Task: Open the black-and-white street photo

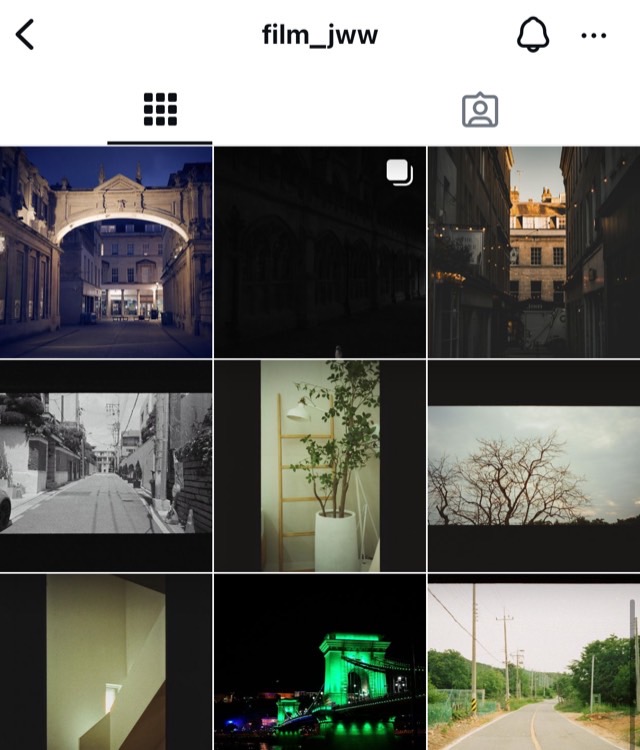Action: [x=106, y=466]
